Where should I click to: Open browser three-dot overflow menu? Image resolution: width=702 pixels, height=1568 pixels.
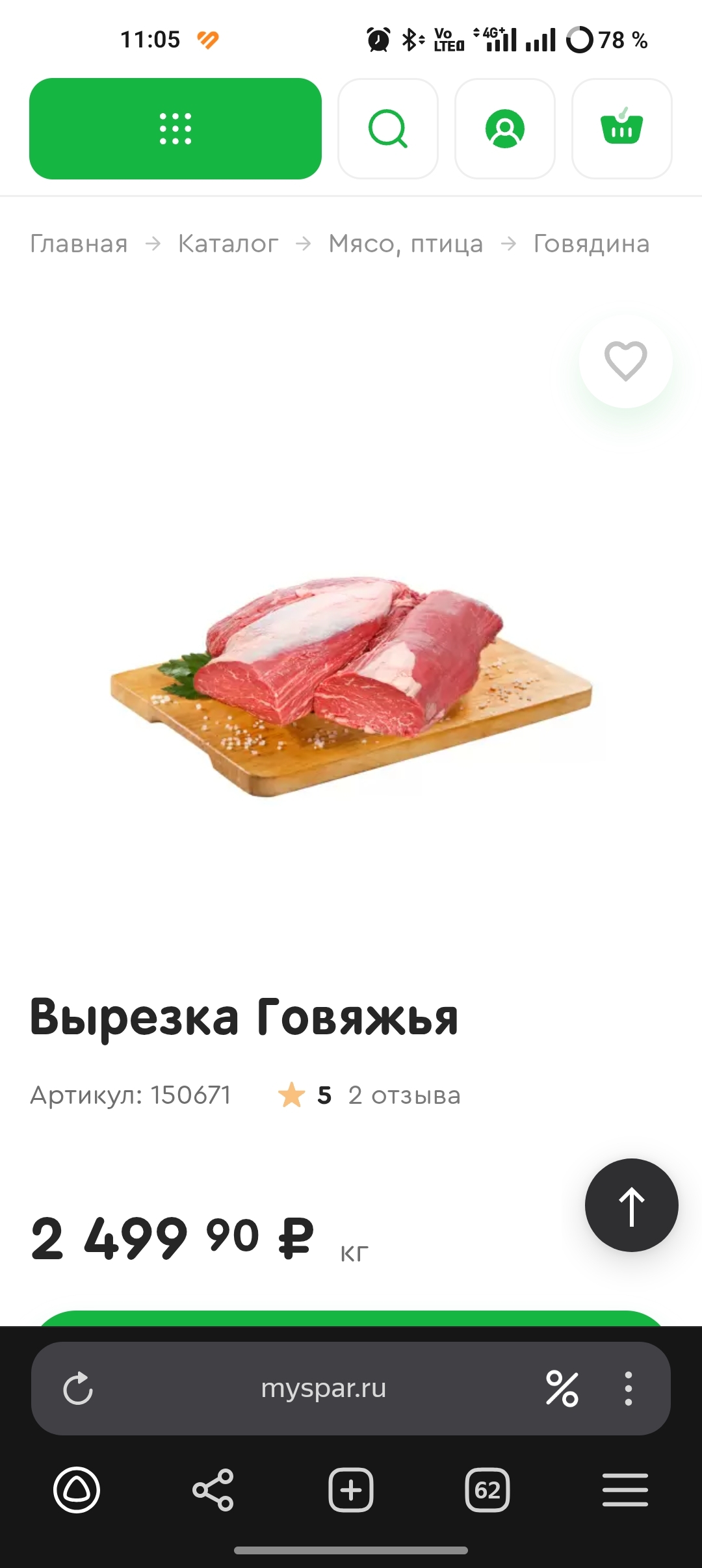[628, 1389]
